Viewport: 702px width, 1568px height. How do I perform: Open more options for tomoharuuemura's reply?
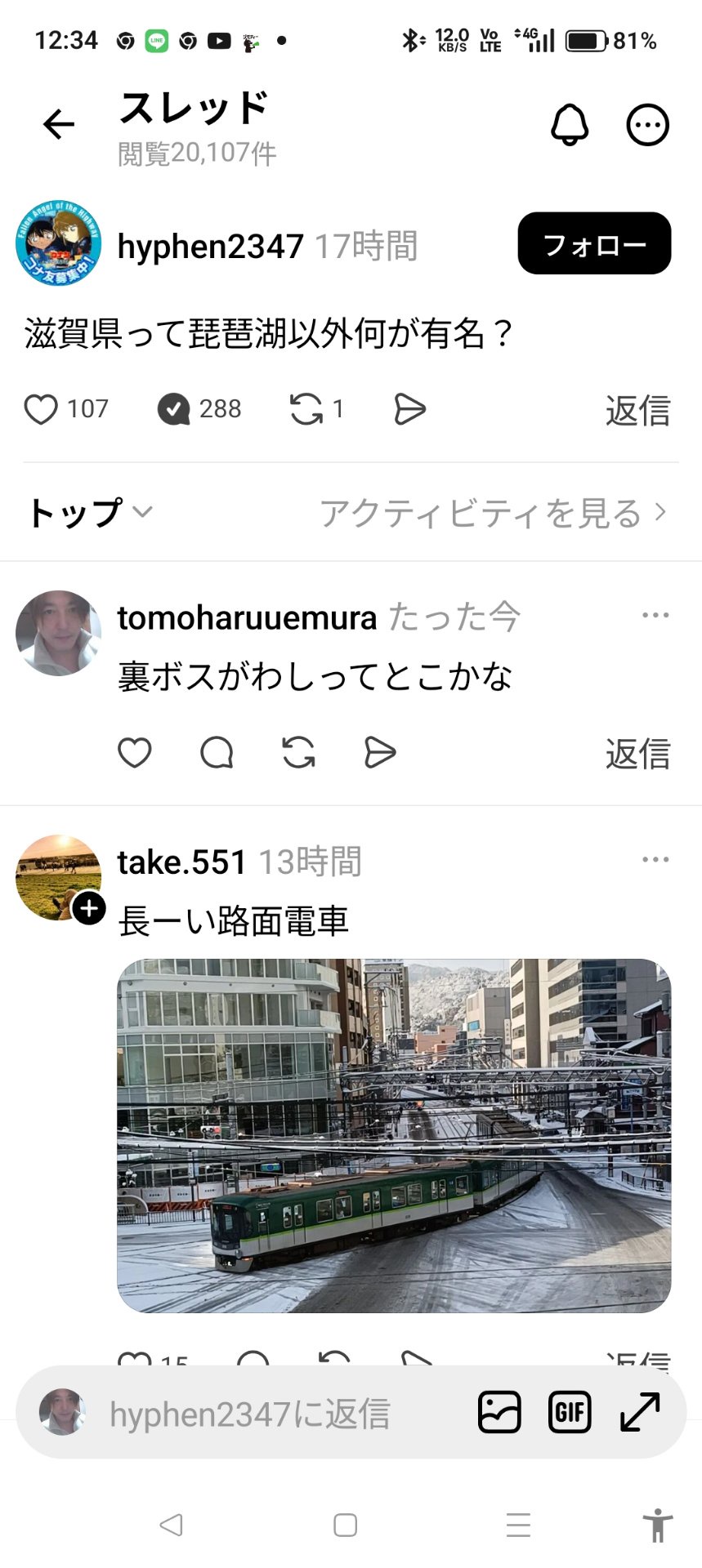point(655,616)
